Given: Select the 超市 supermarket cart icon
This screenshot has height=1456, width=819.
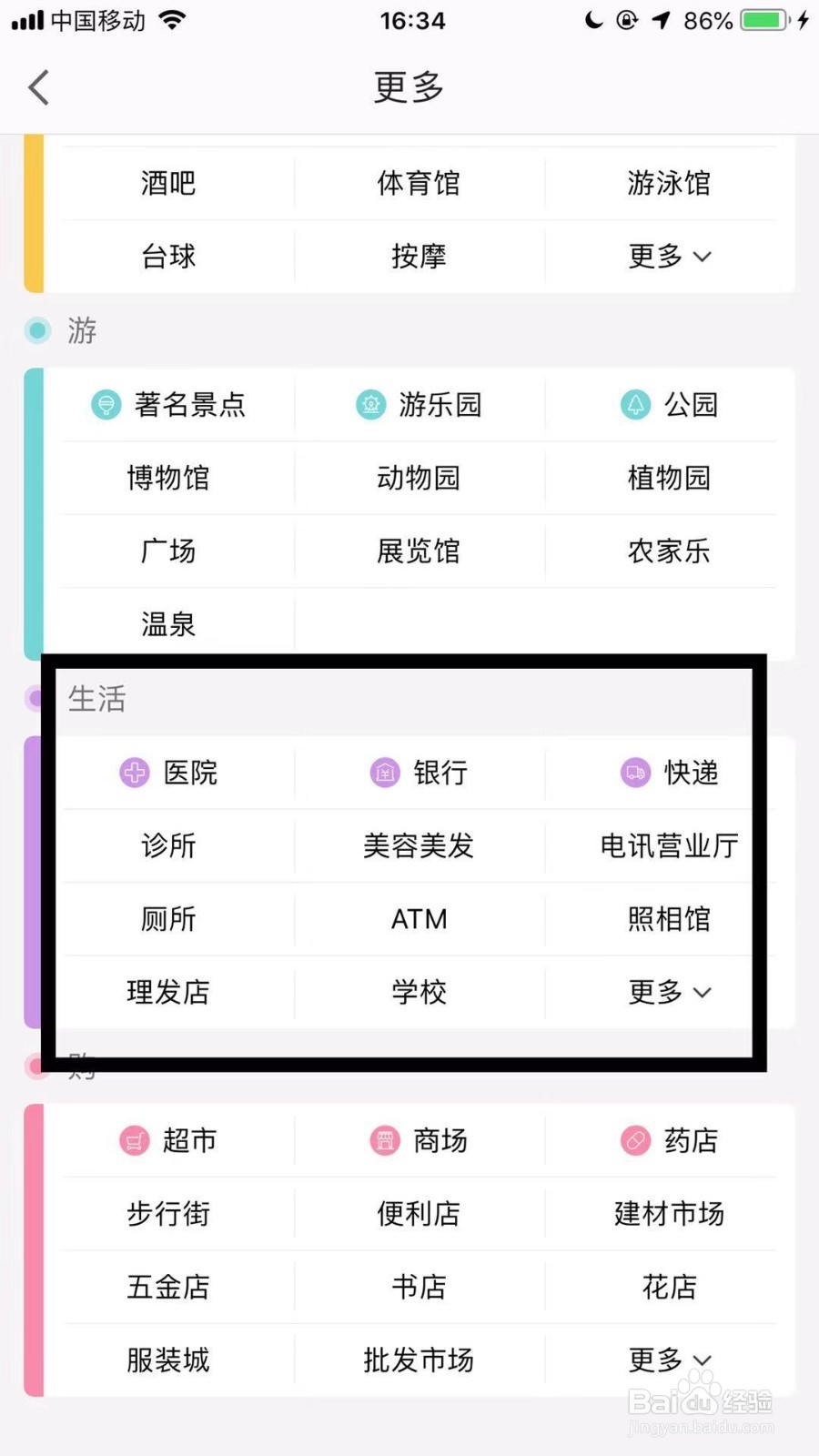Looking at the screenshot, I should (x=135, y=1140).
